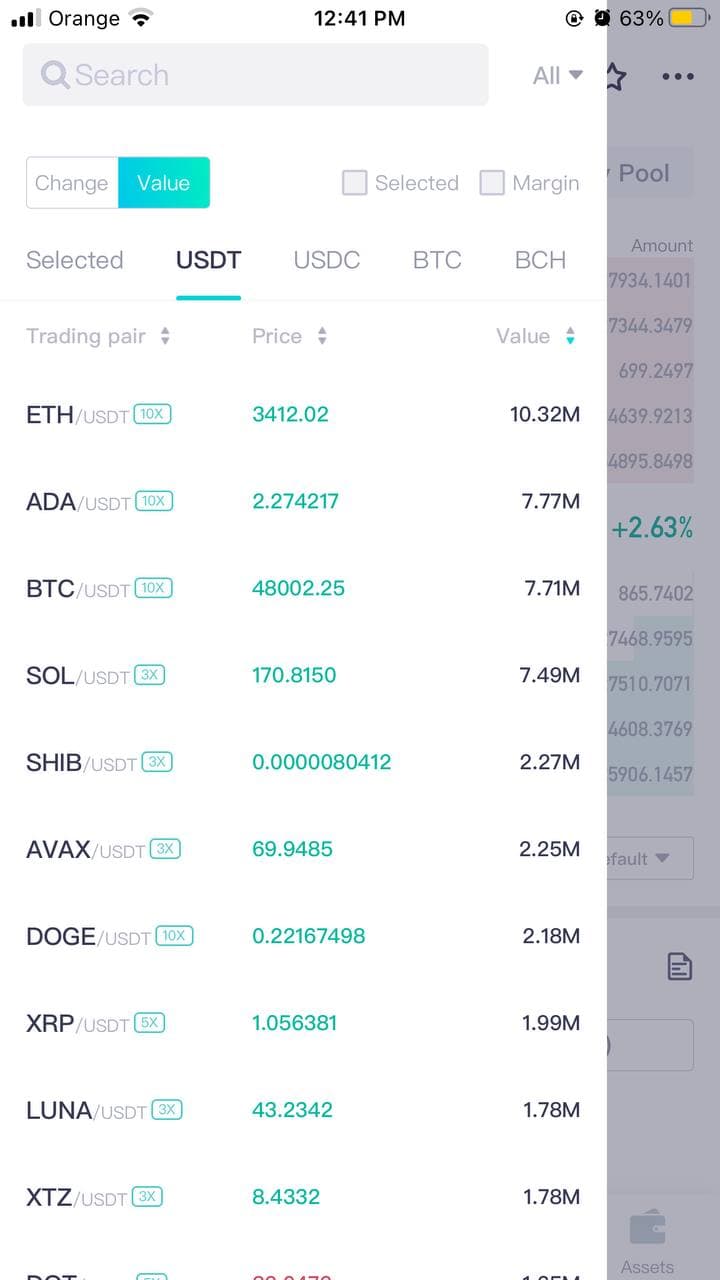Switch to the Change segment
The width and height of the screenshot is (720, 1280).
pyautogui.click(x=72, y=183)
